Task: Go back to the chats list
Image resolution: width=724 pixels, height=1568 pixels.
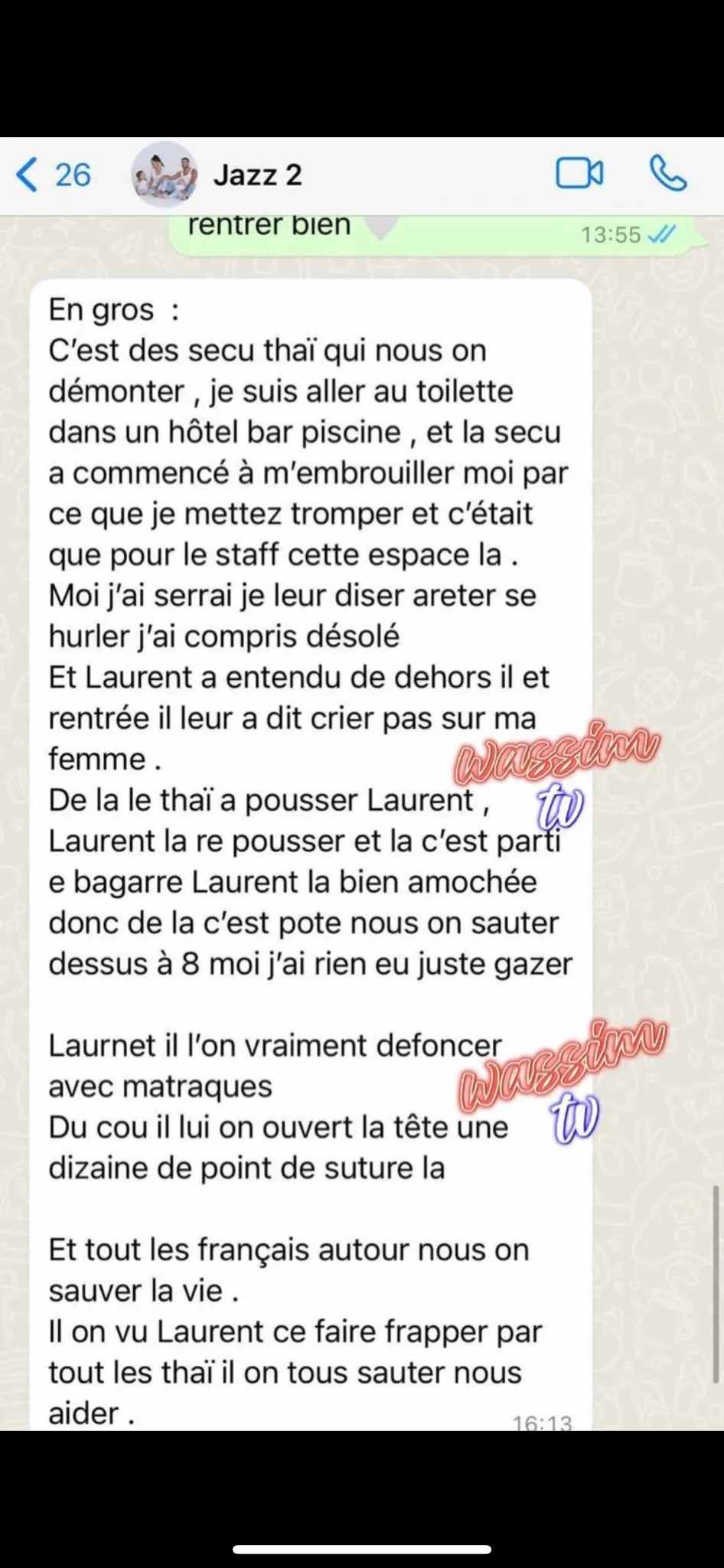Action: (52, 175)
